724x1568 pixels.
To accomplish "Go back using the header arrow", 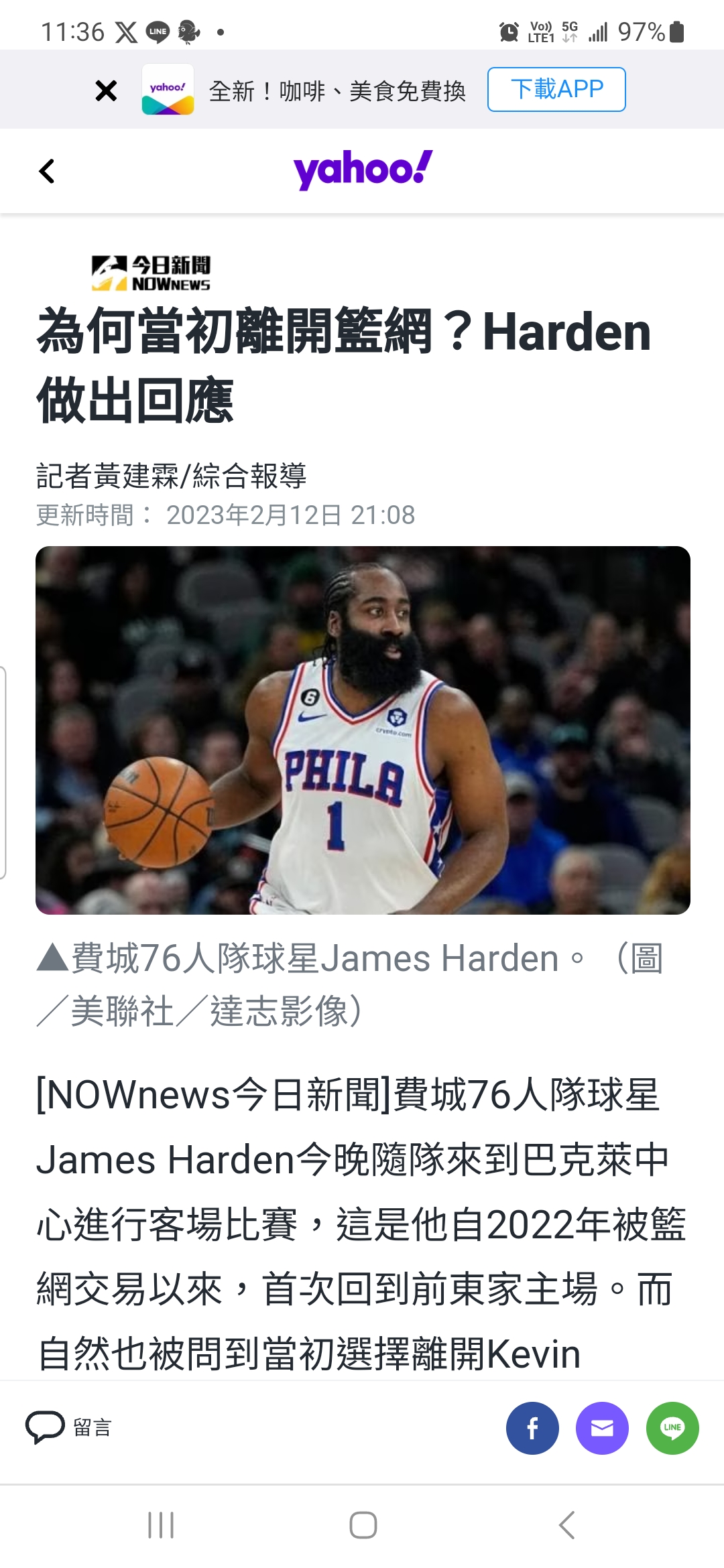I will 46,172.
